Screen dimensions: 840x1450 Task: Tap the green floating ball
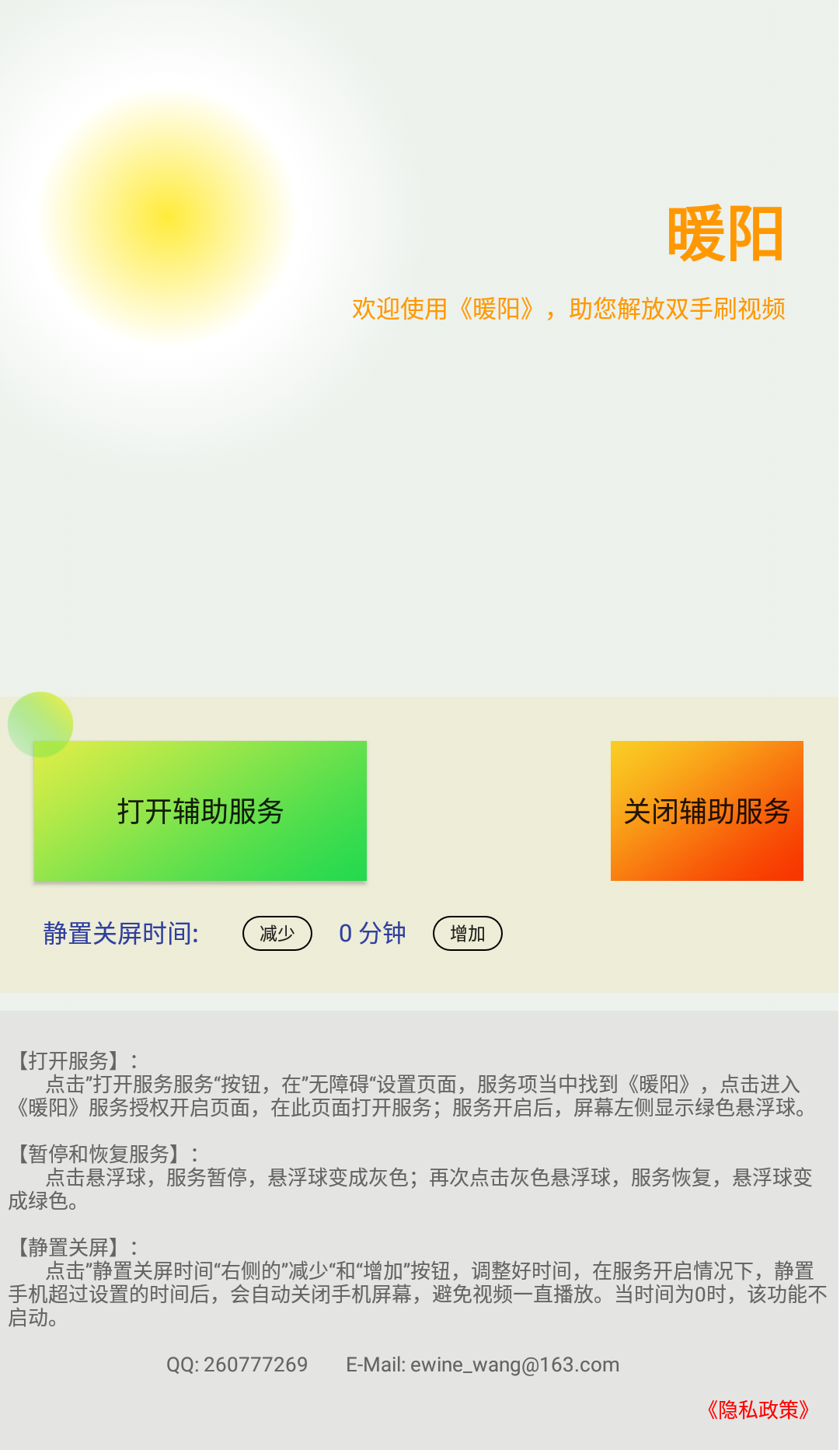click(x=40, y=724)
